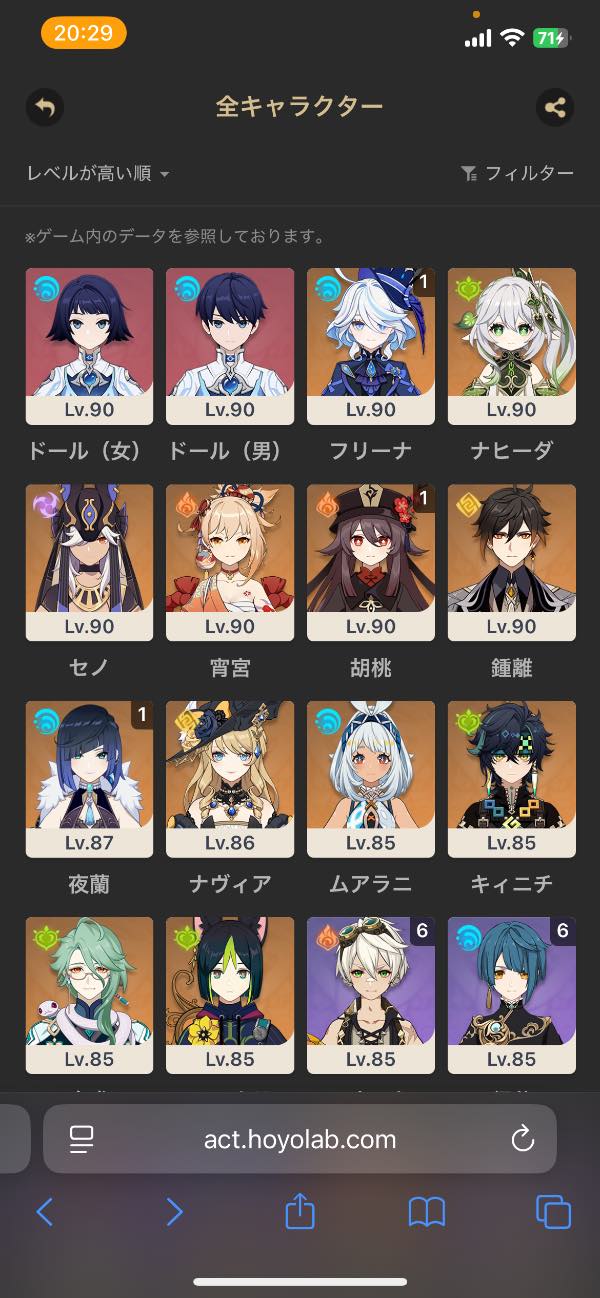Open the レベルが高い順 sort dropdown
This screenshot has height=1298, width=600.
pos(98,174)
